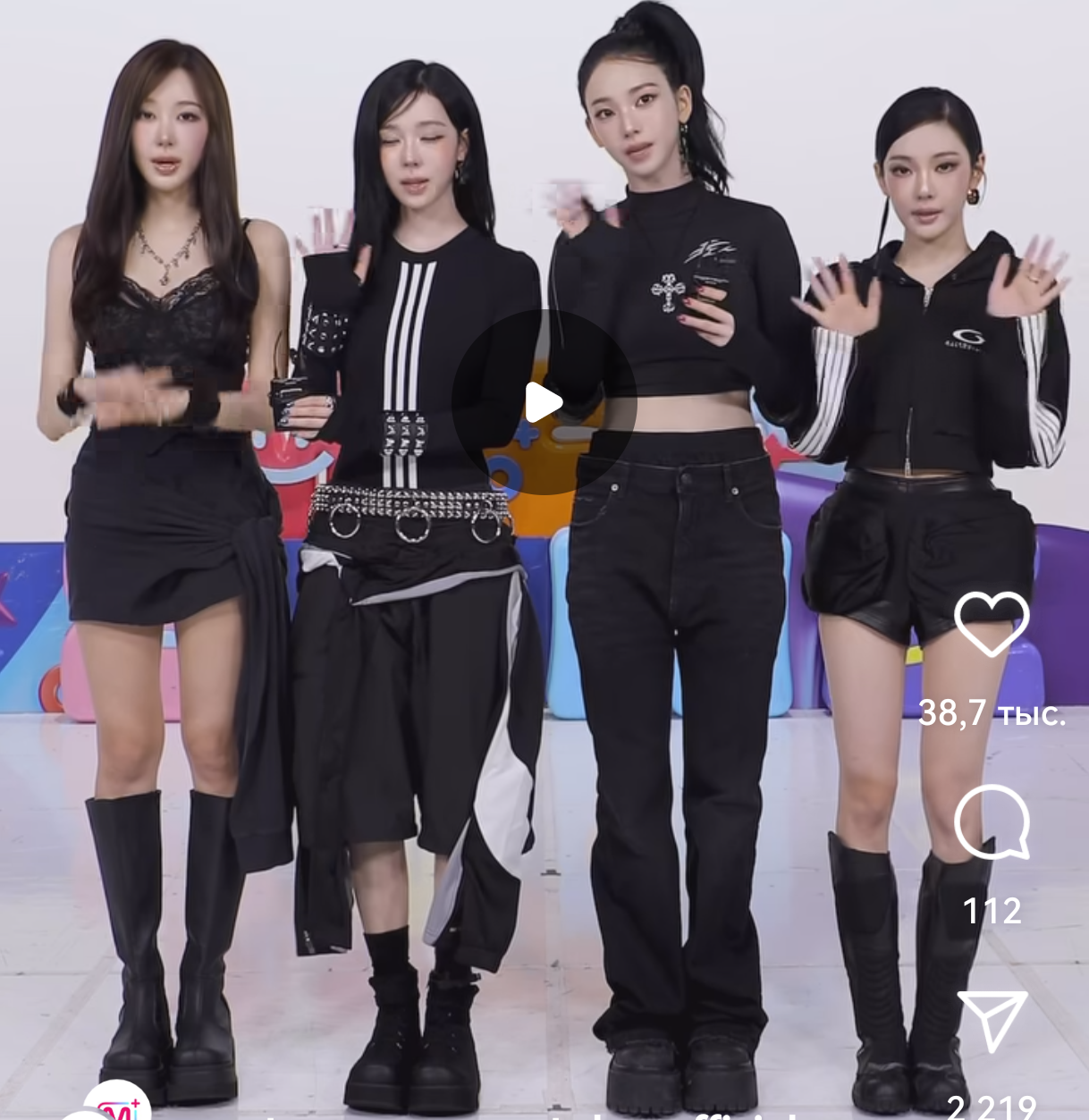Like this reel with the heart icon
The height and width of the screenshot is (1120, 1089).
[992, 623]
